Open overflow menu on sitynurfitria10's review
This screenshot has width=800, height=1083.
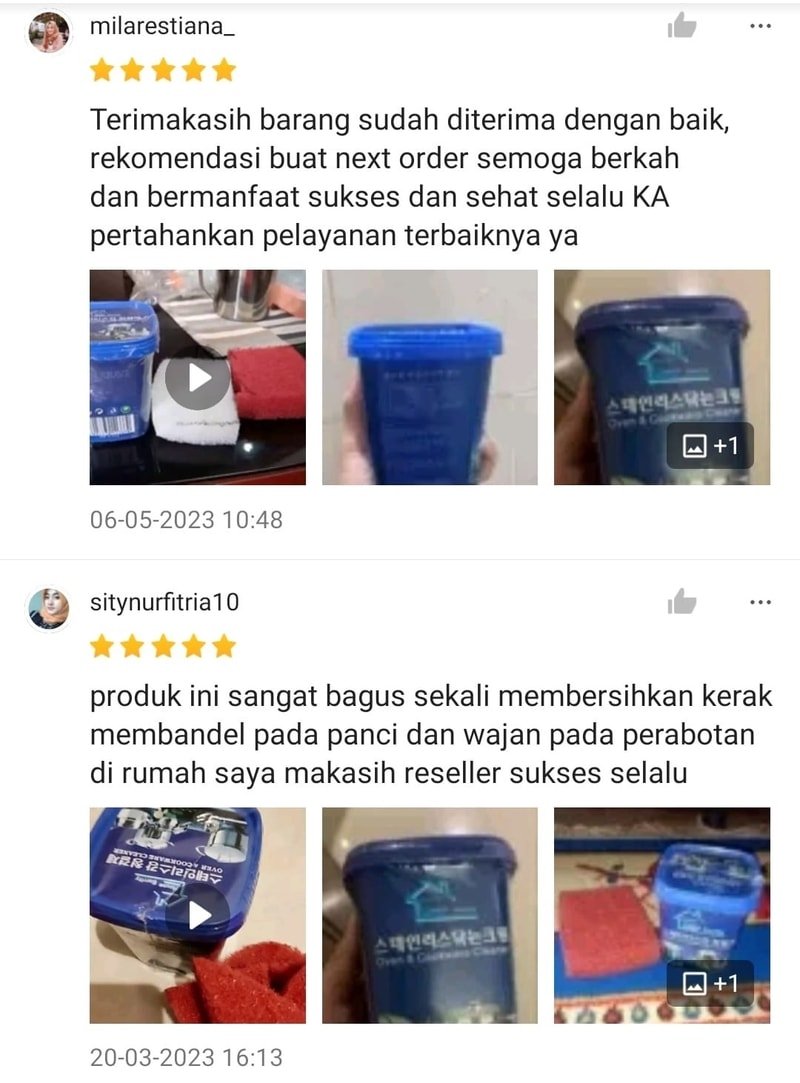760,602
